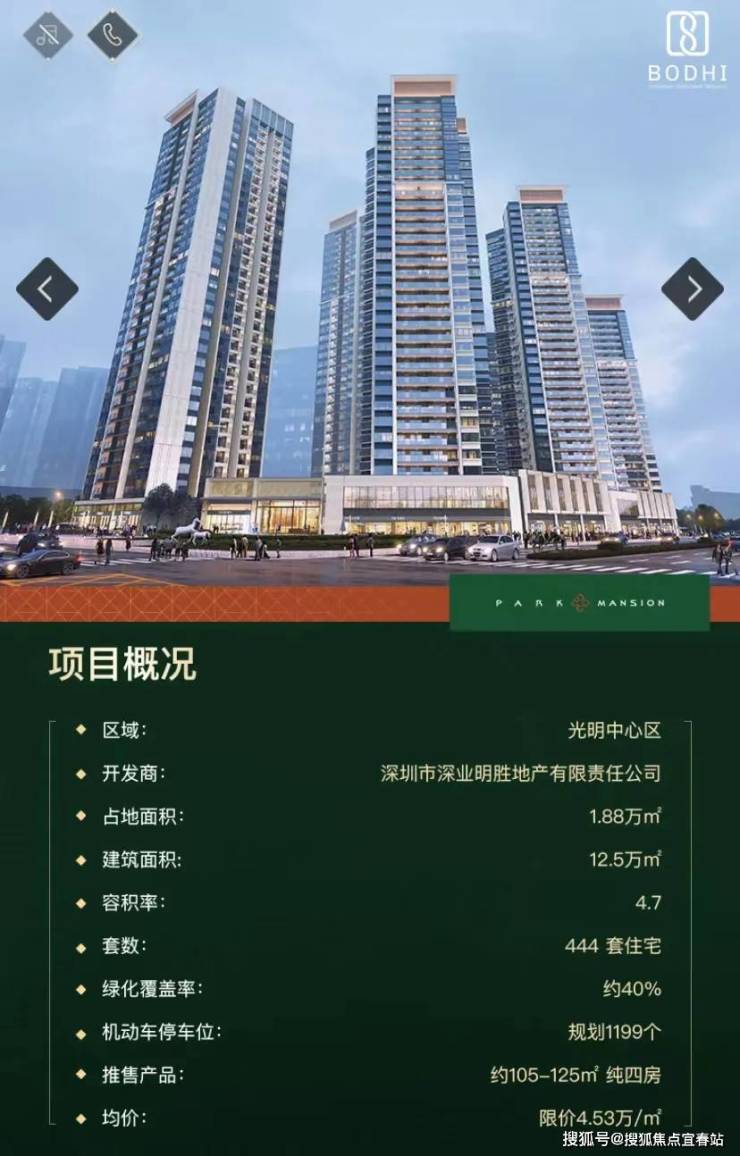This screenshot has height=1156, width=740.
Task: Toggle the background music icon
Action: click(x=48, y=35)
